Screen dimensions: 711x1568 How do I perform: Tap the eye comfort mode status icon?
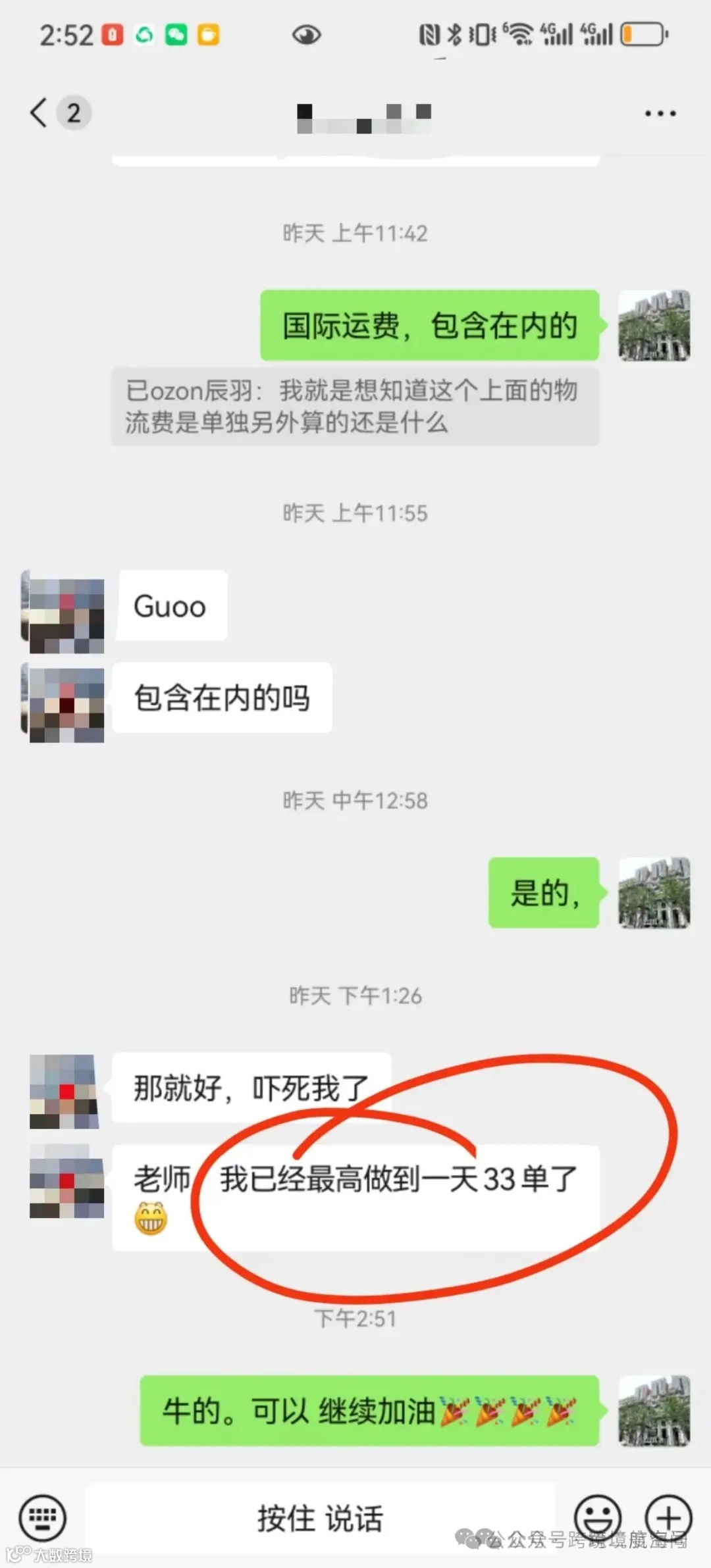[306, 36]
